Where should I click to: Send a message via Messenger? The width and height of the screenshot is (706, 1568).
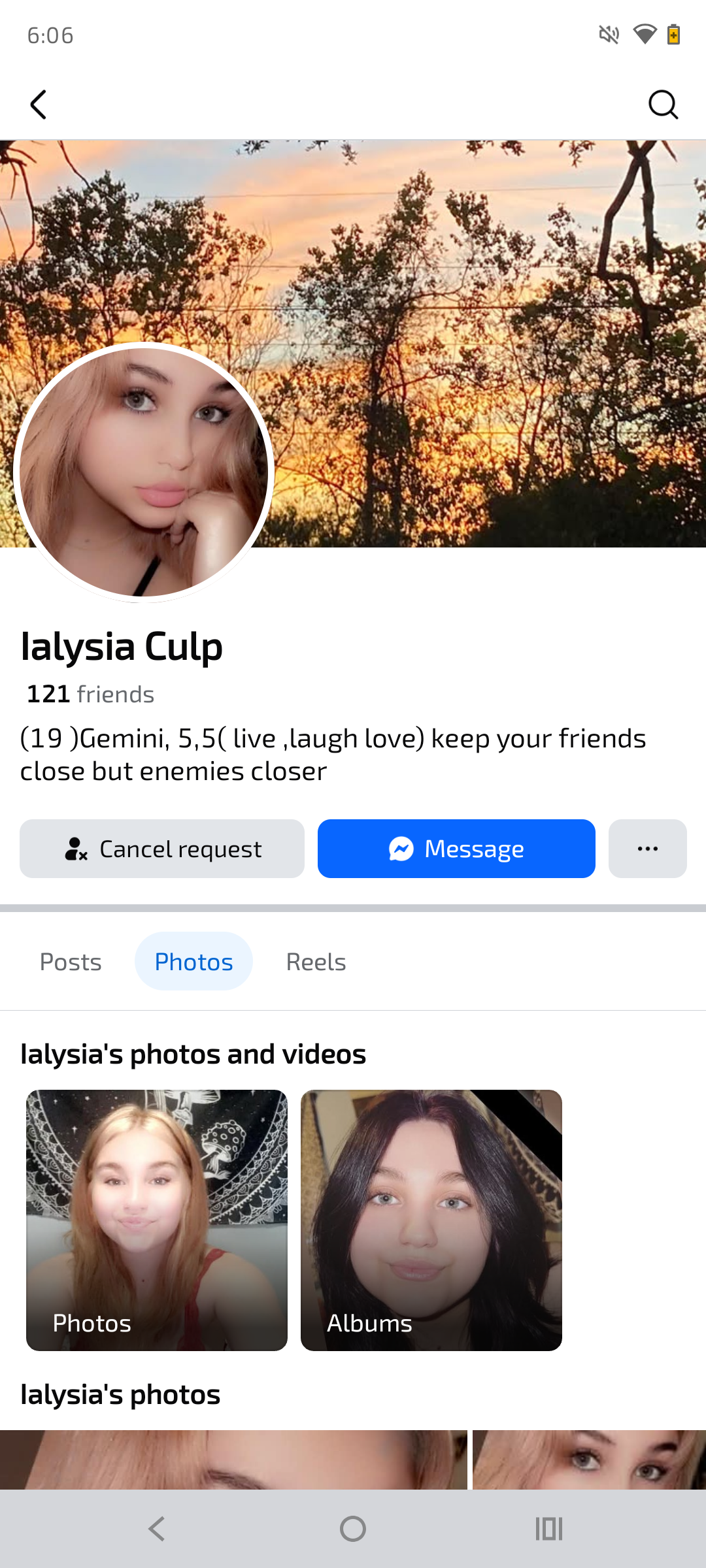click(456, 849)
